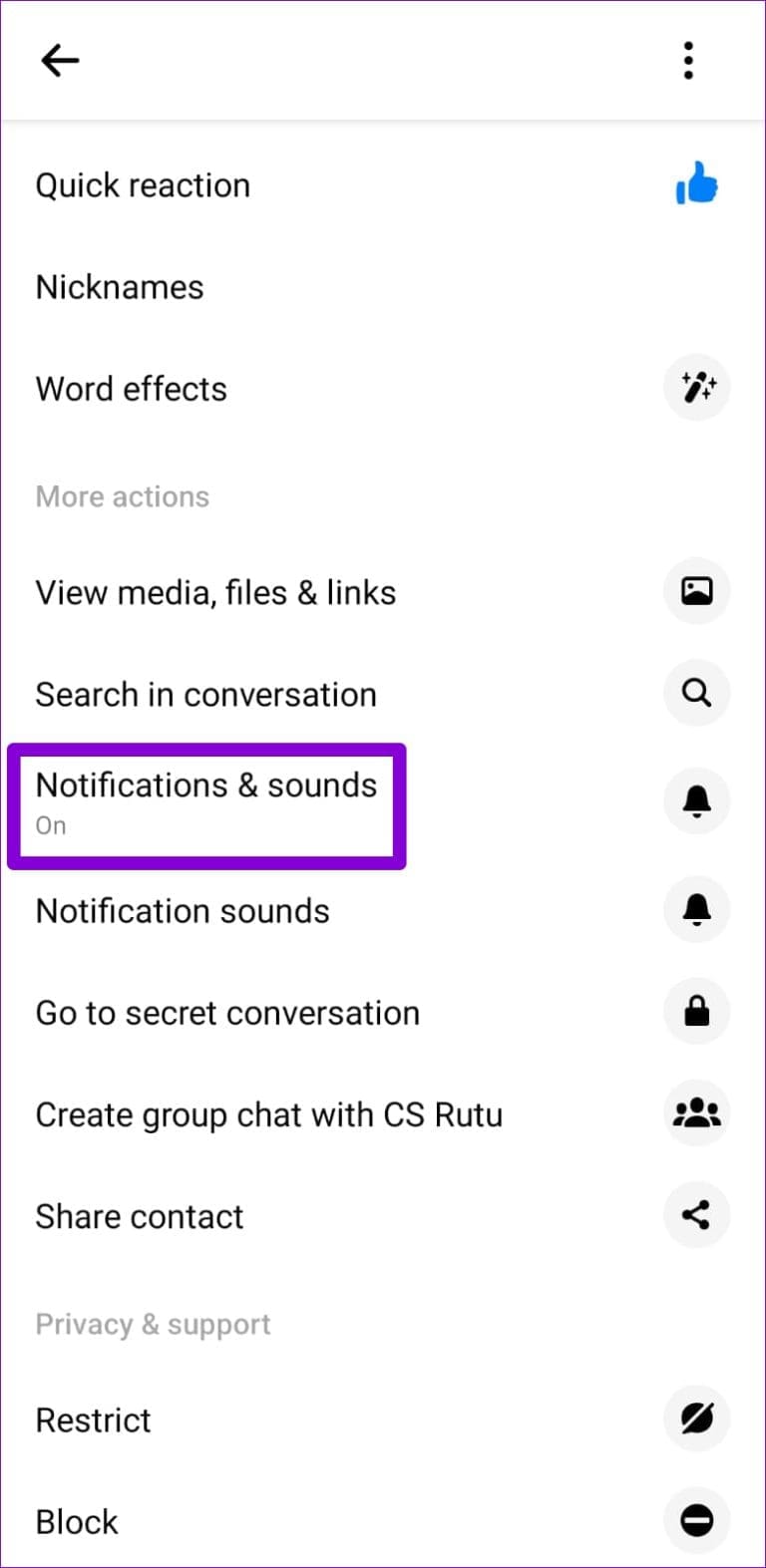Open Go to secret conversation

point(227,1012)
